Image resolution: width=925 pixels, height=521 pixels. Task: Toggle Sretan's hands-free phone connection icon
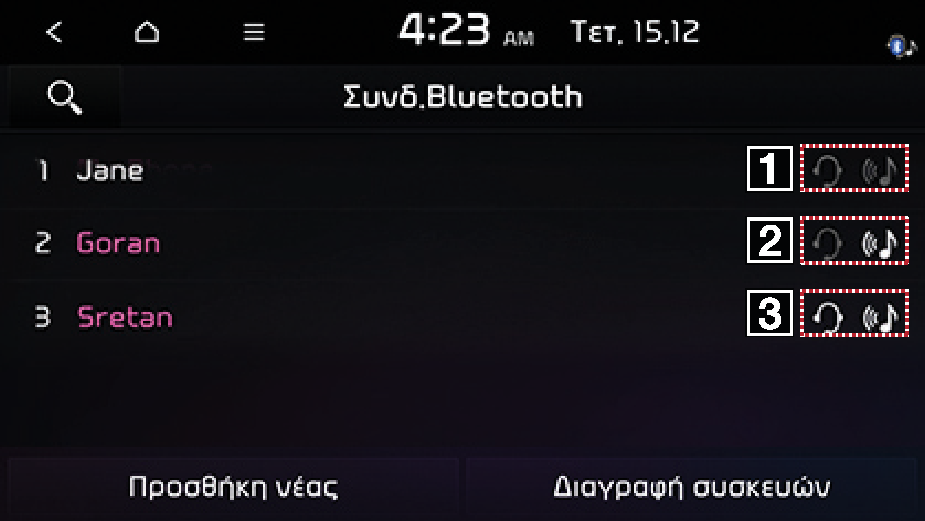[827, 316]
